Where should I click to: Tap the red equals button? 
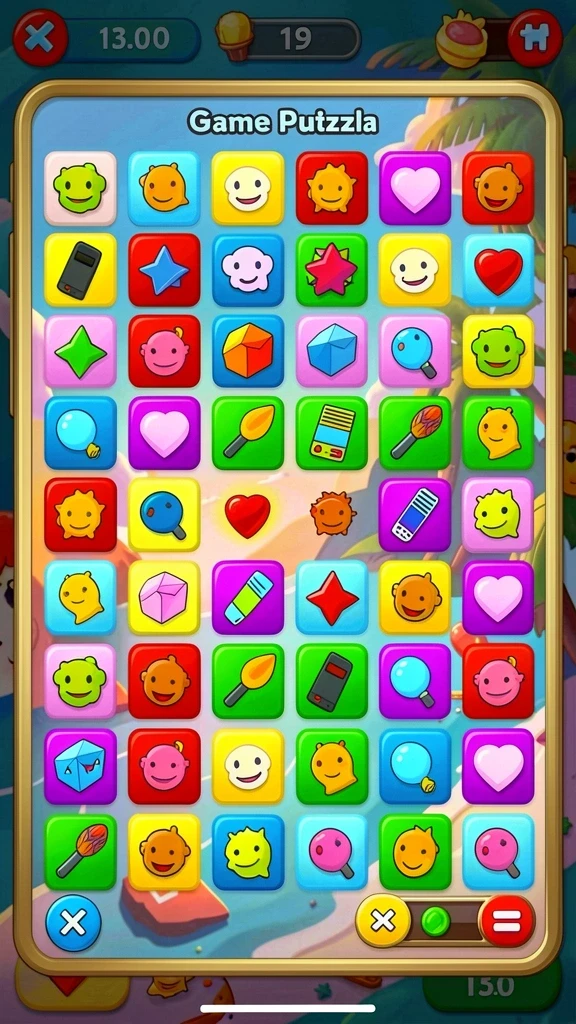pyautogui.click(x=507, y=921)
